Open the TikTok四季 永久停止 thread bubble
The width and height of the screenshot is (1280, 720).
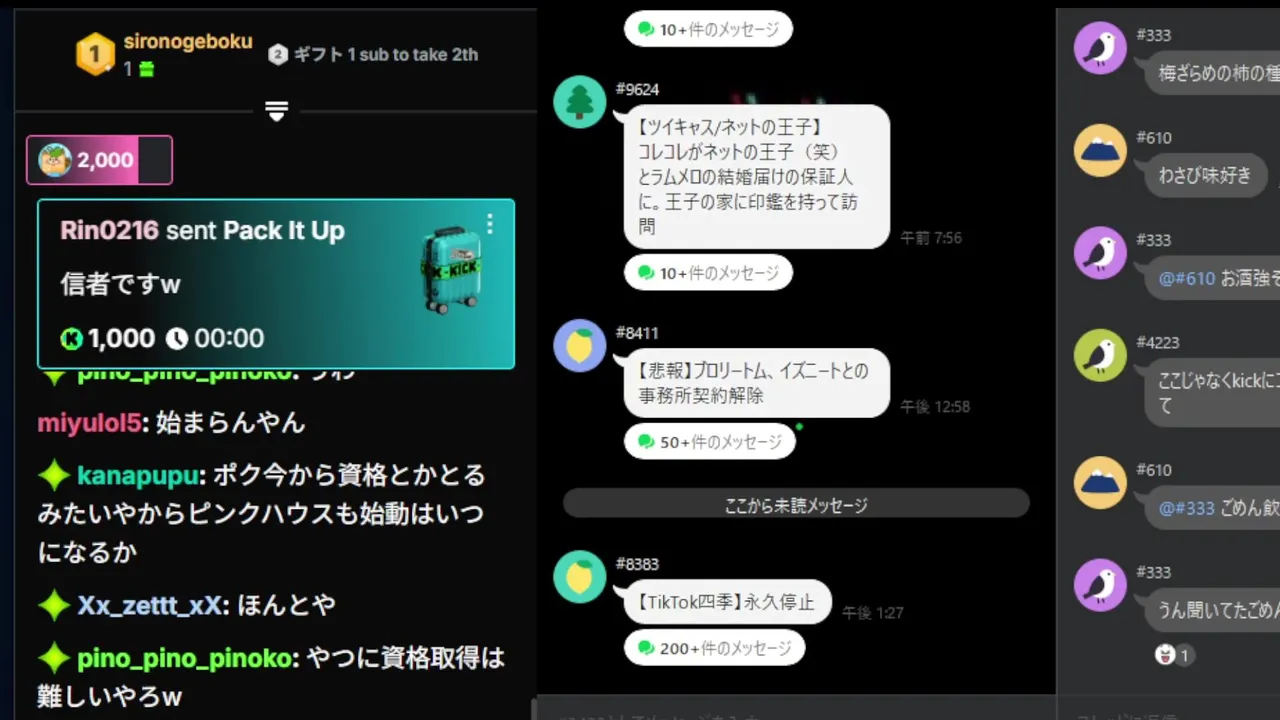726,602
